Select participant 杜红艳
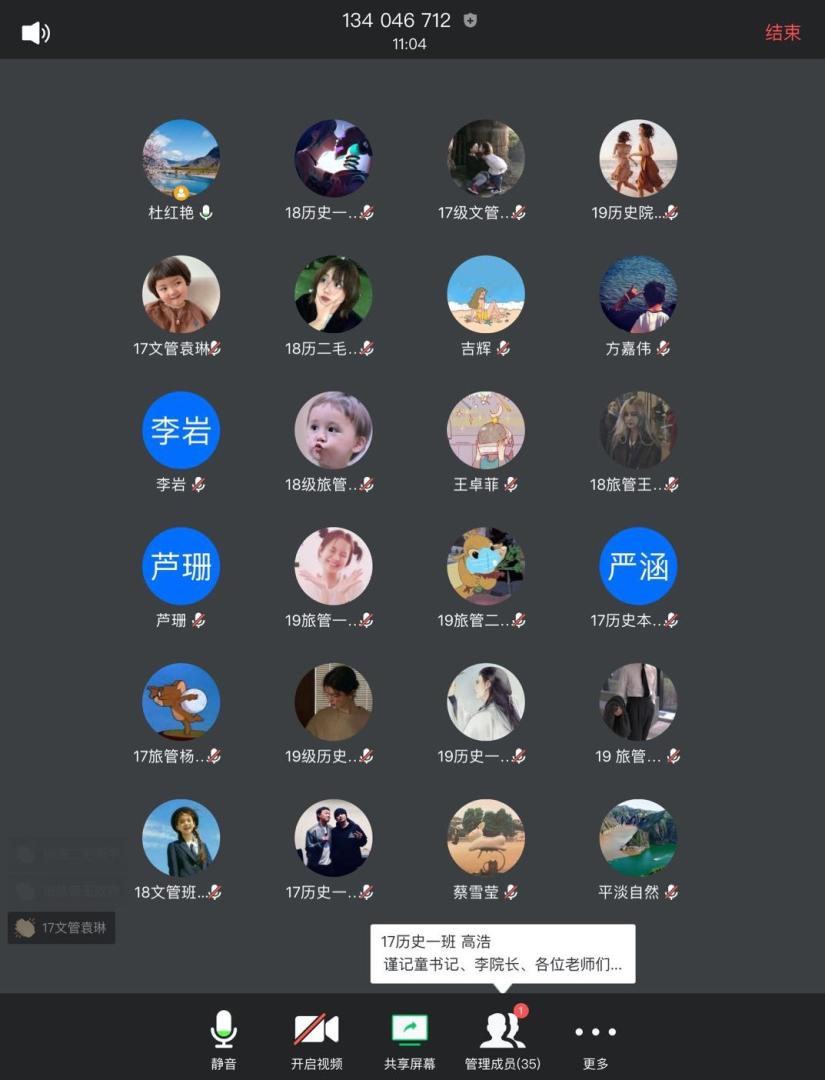 click(180, 158)
